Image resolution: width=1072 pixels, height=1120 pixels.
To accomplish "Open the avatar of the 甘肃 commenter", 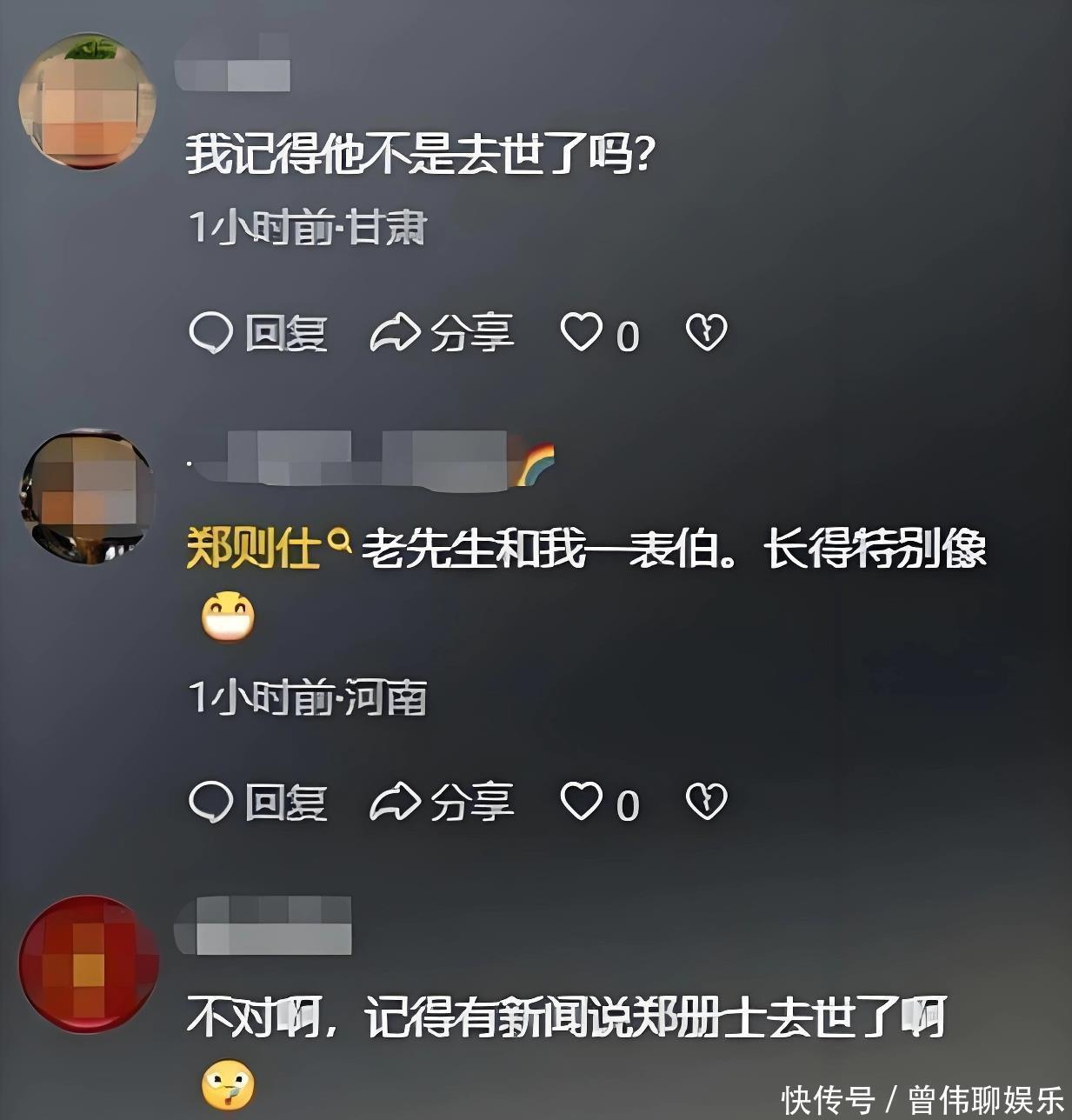I will coord(87,102).
